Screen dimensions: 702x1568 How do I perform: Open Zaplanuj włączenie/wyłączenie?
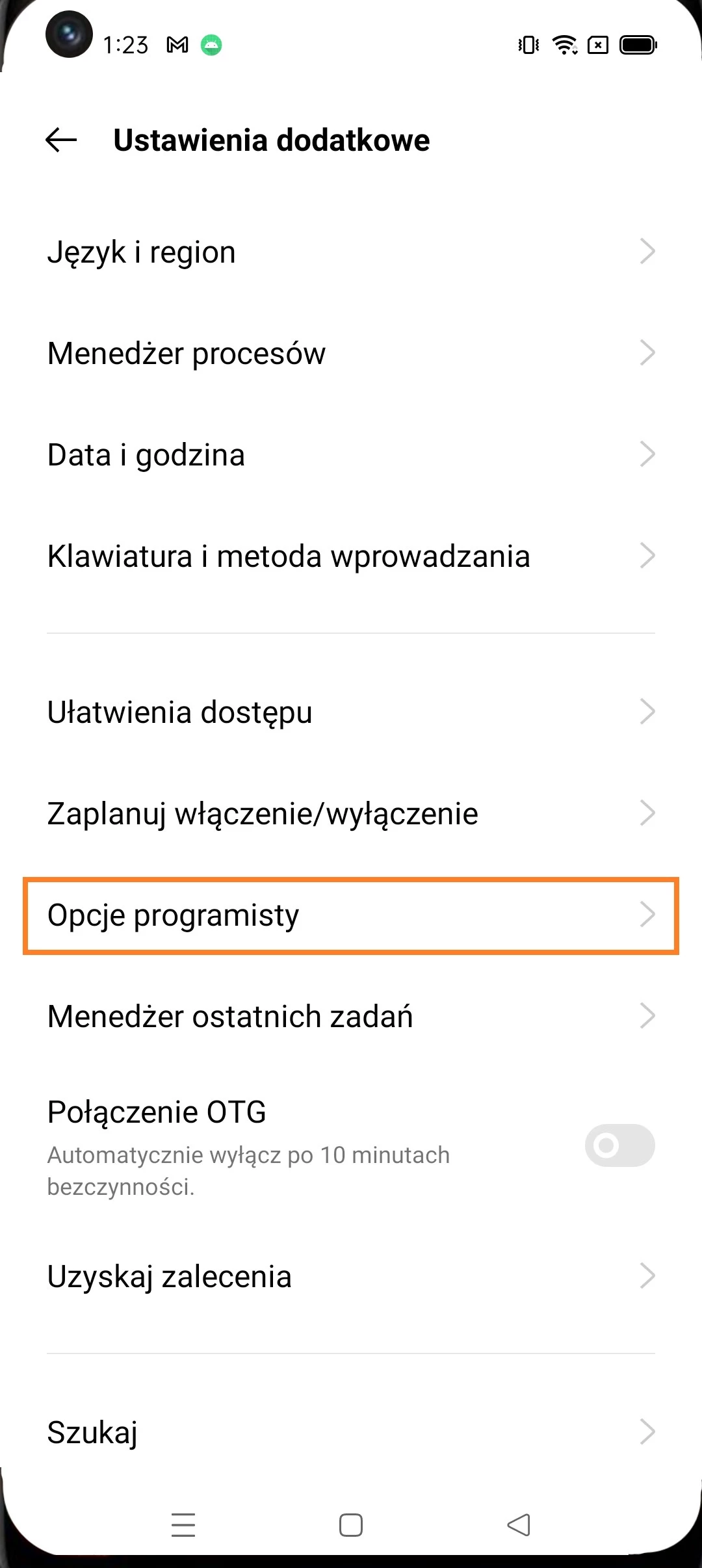tap(351, 814)
